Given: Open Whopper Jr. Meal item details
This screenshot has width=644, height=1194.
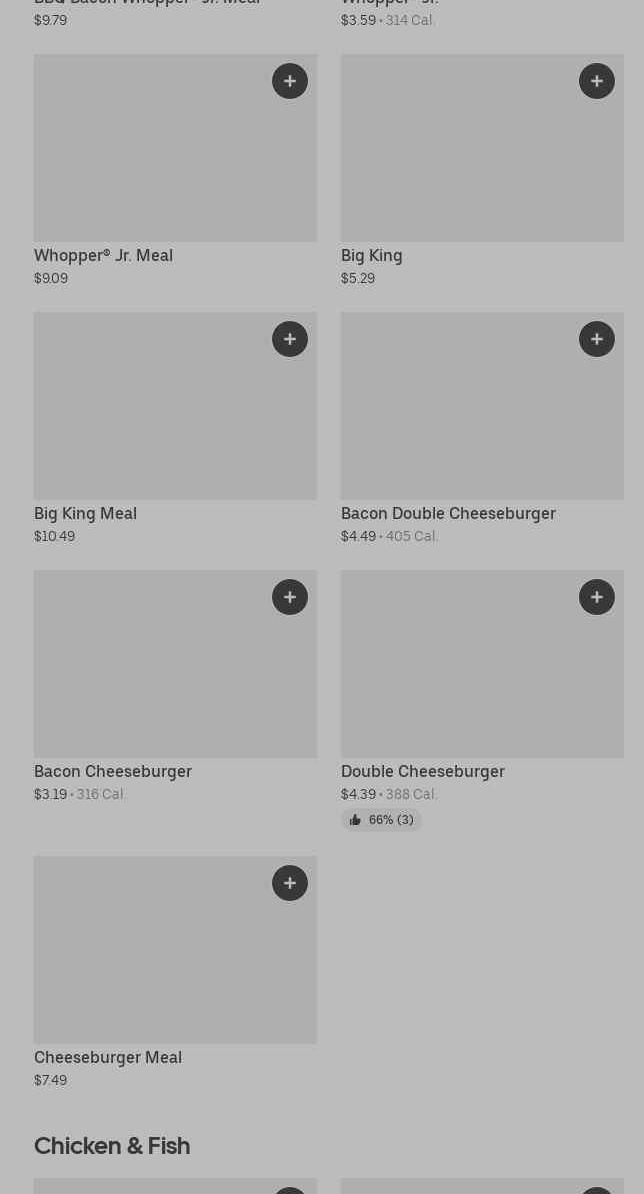Looking at the screenshot, I should point(175,171).
